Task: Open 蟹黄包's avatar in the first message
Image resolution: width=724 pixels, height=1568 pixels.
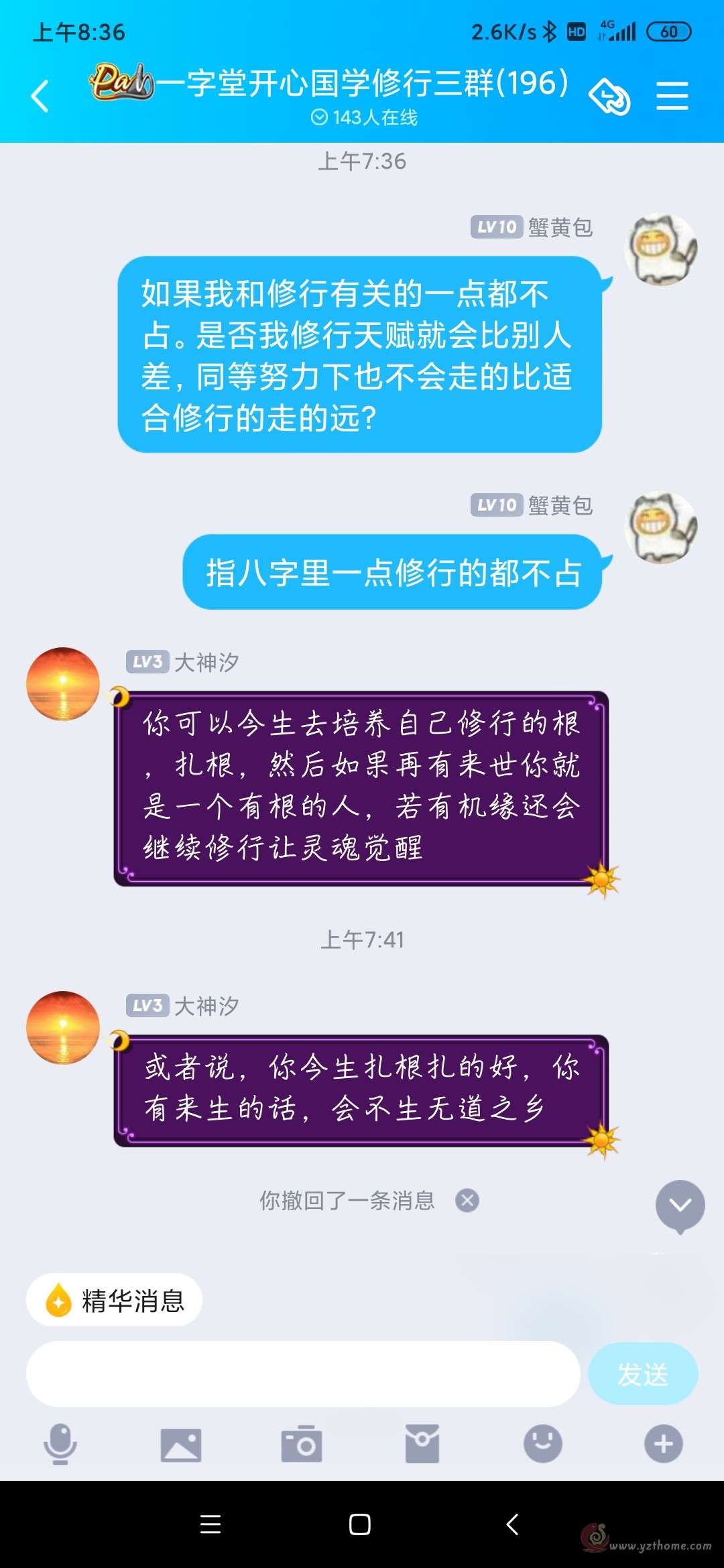Action: (661, 250)
